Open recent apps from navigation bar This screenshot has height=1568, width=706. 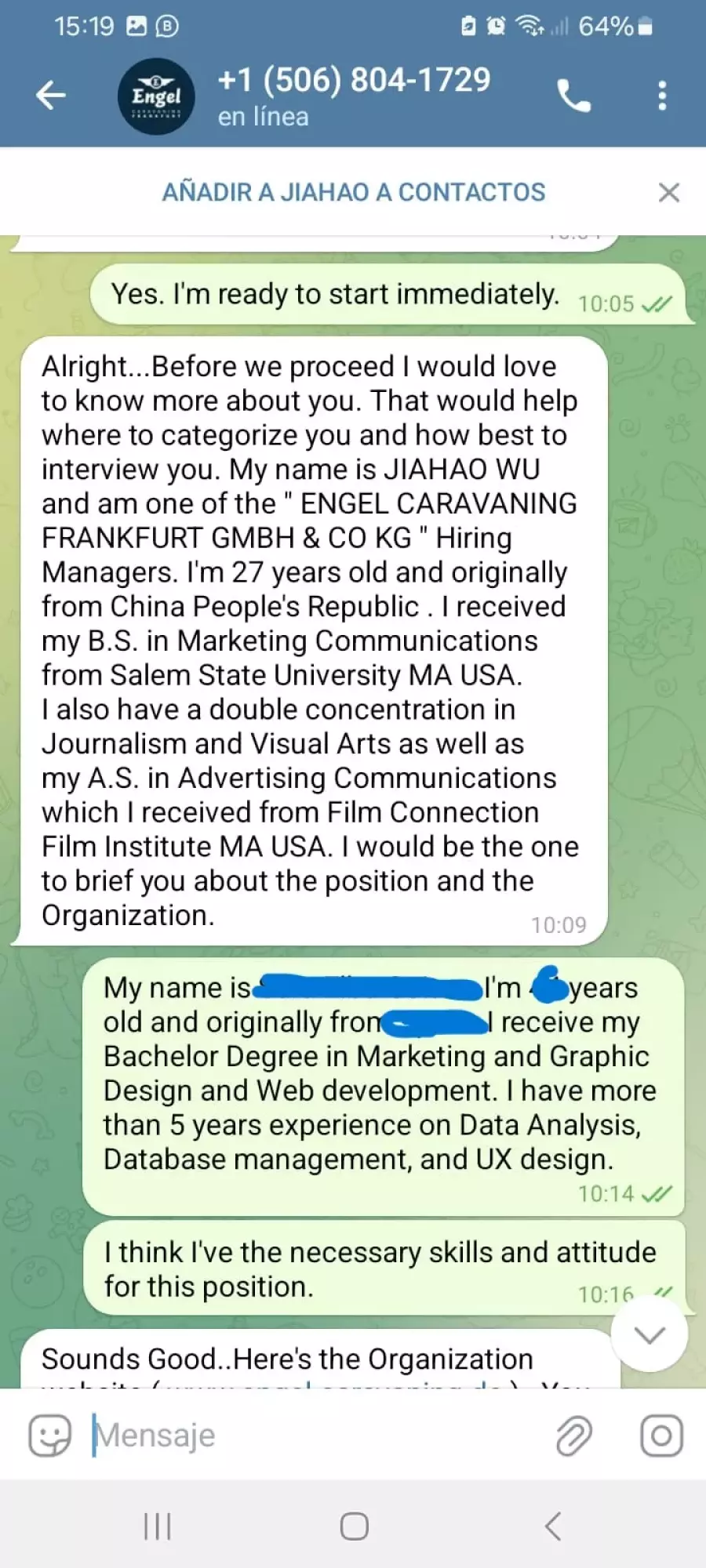point(157,1526)
